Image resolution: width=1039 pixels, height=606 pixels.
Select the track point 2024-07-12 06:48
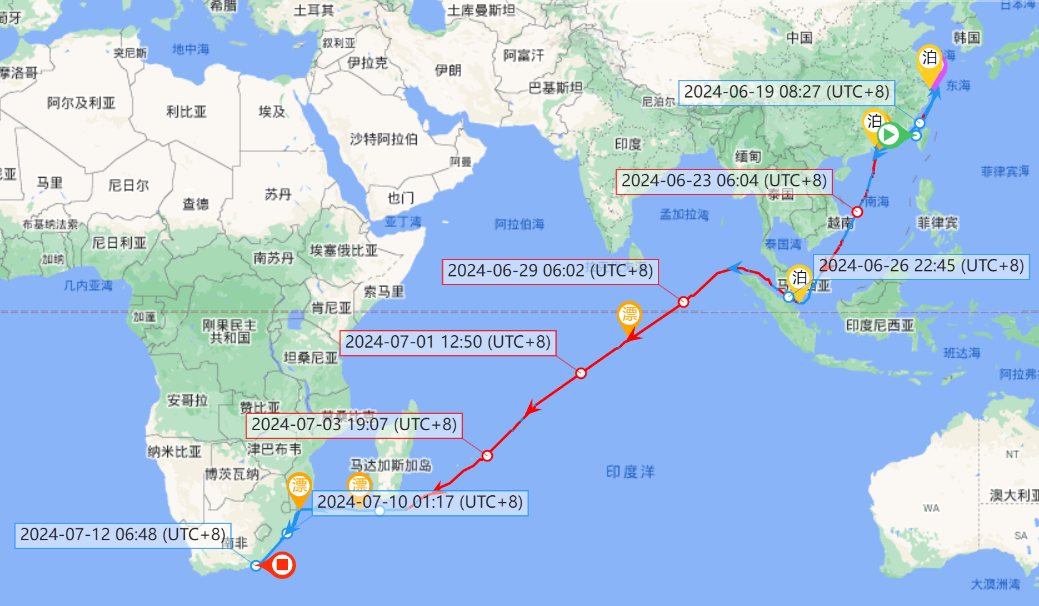click(256, 566)
